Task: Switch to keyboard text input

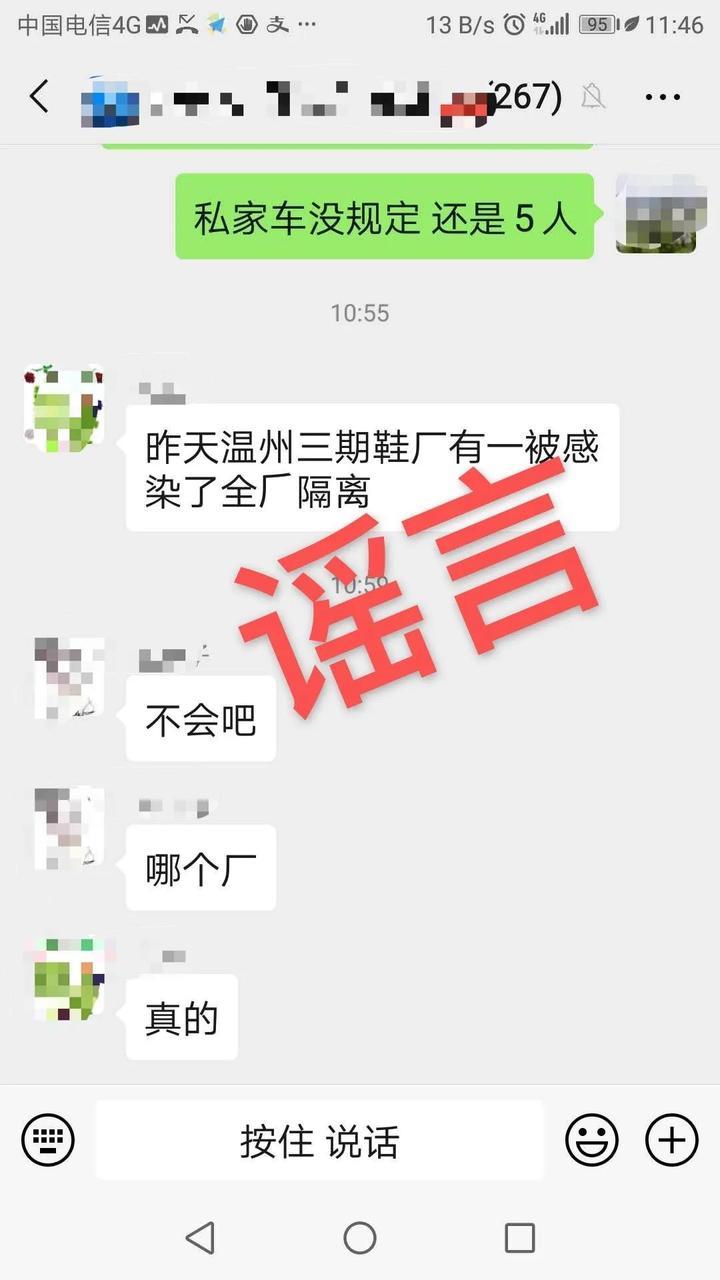Action: click(48, 1140)
